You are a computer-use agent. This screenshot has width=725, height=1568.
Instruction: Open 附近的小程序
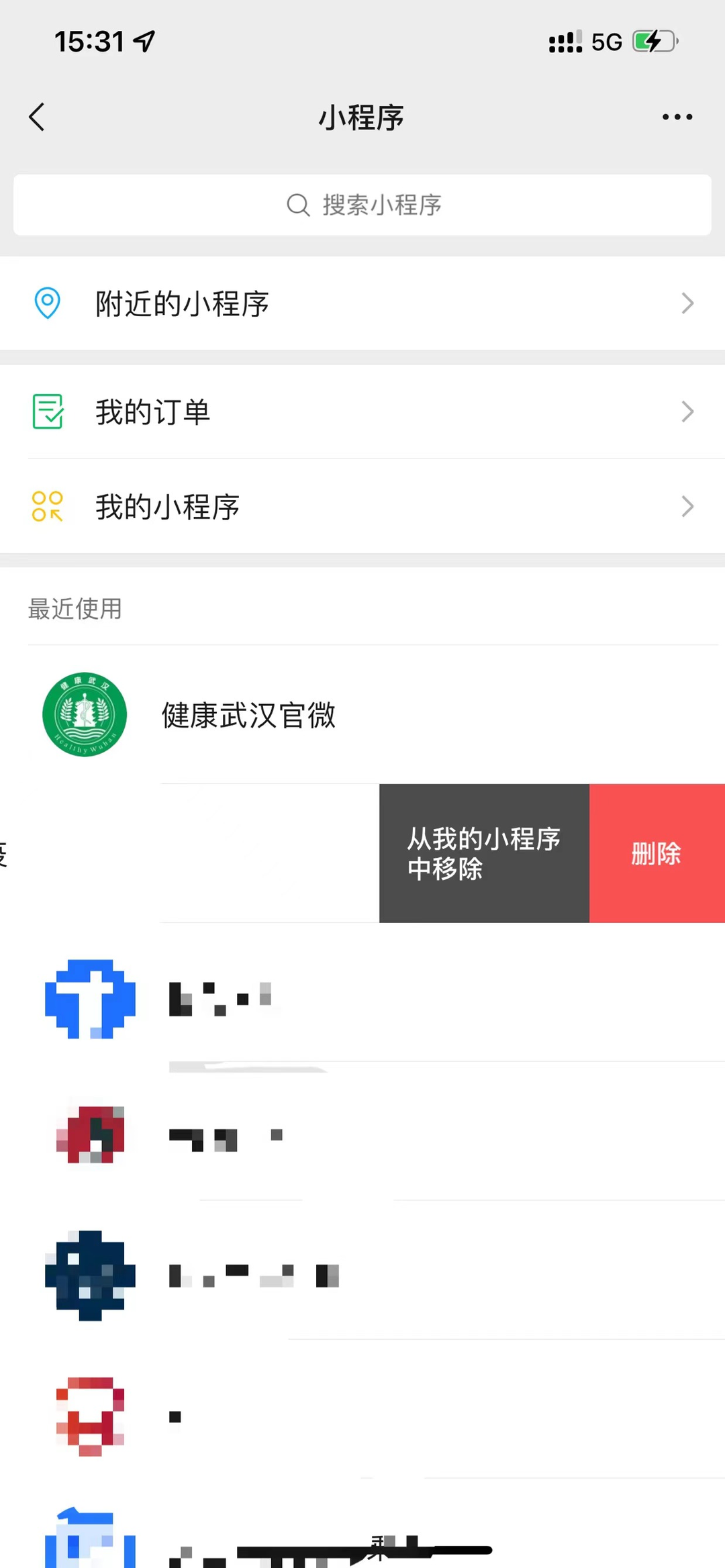click(362, 303)
